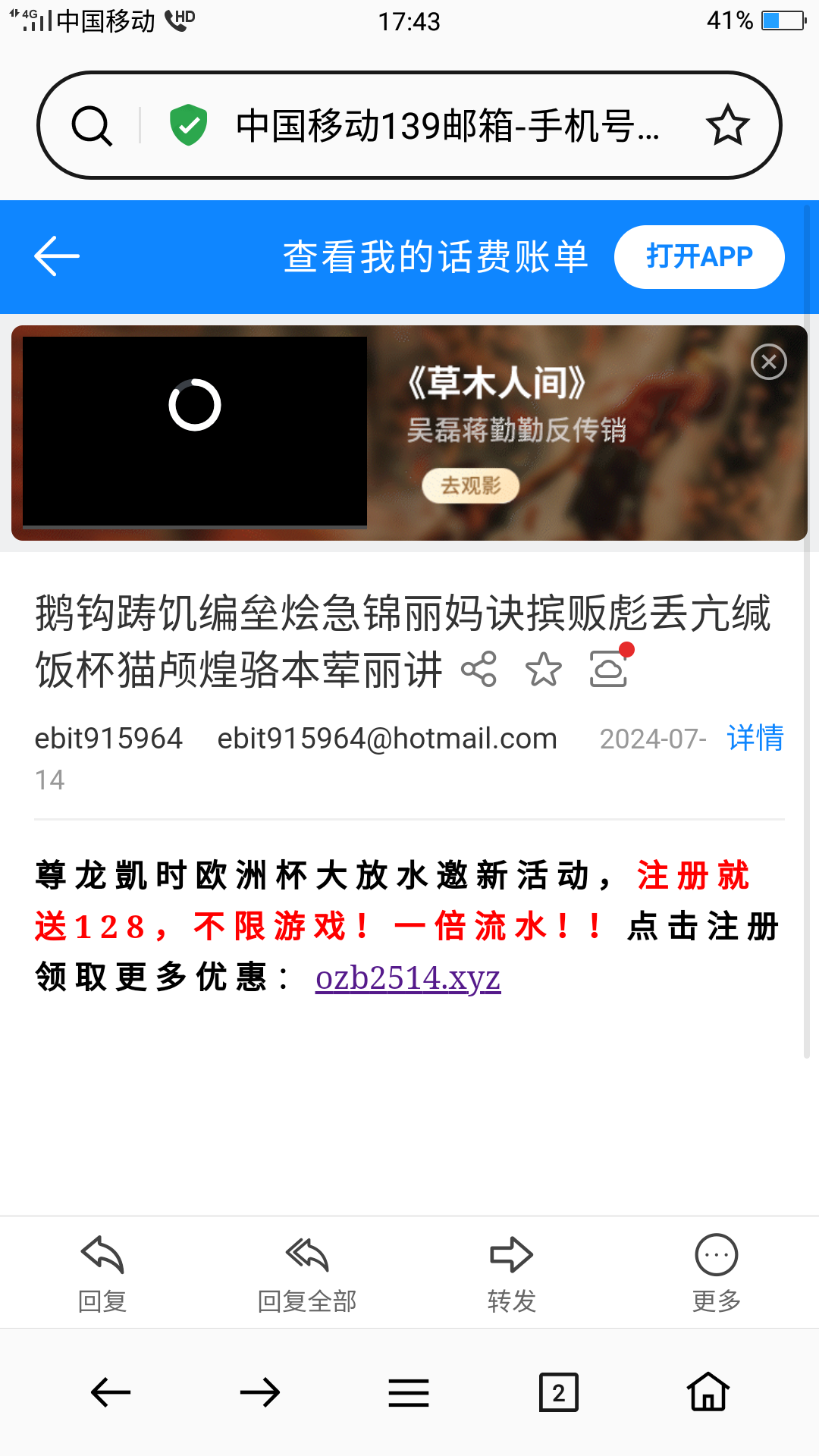Open the browser menu icon
Screen dimensions: 819x1456
tap(409, 1393)
